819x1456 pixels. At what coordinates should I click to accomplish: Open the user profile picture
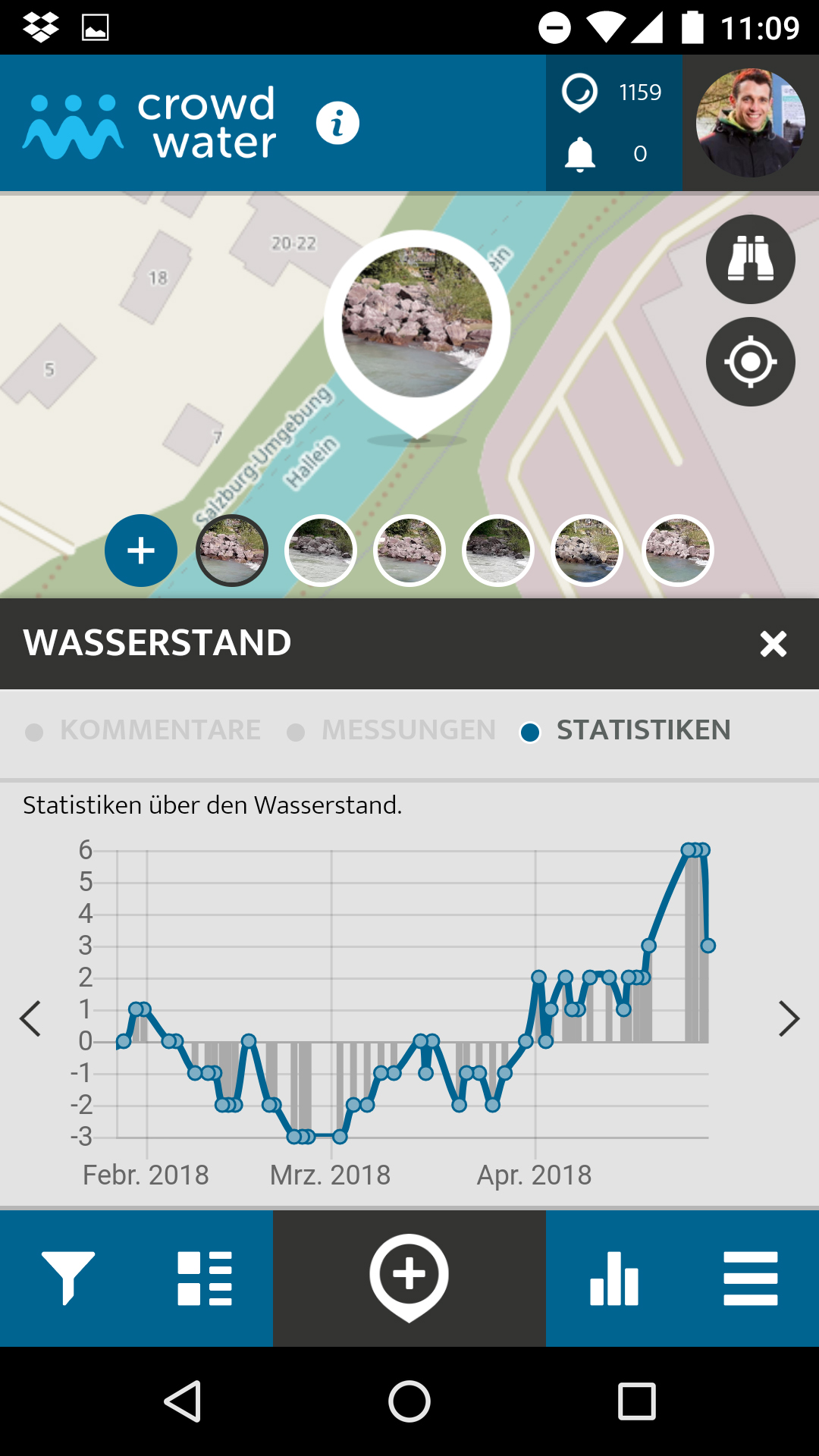click(x=750, y=123)
